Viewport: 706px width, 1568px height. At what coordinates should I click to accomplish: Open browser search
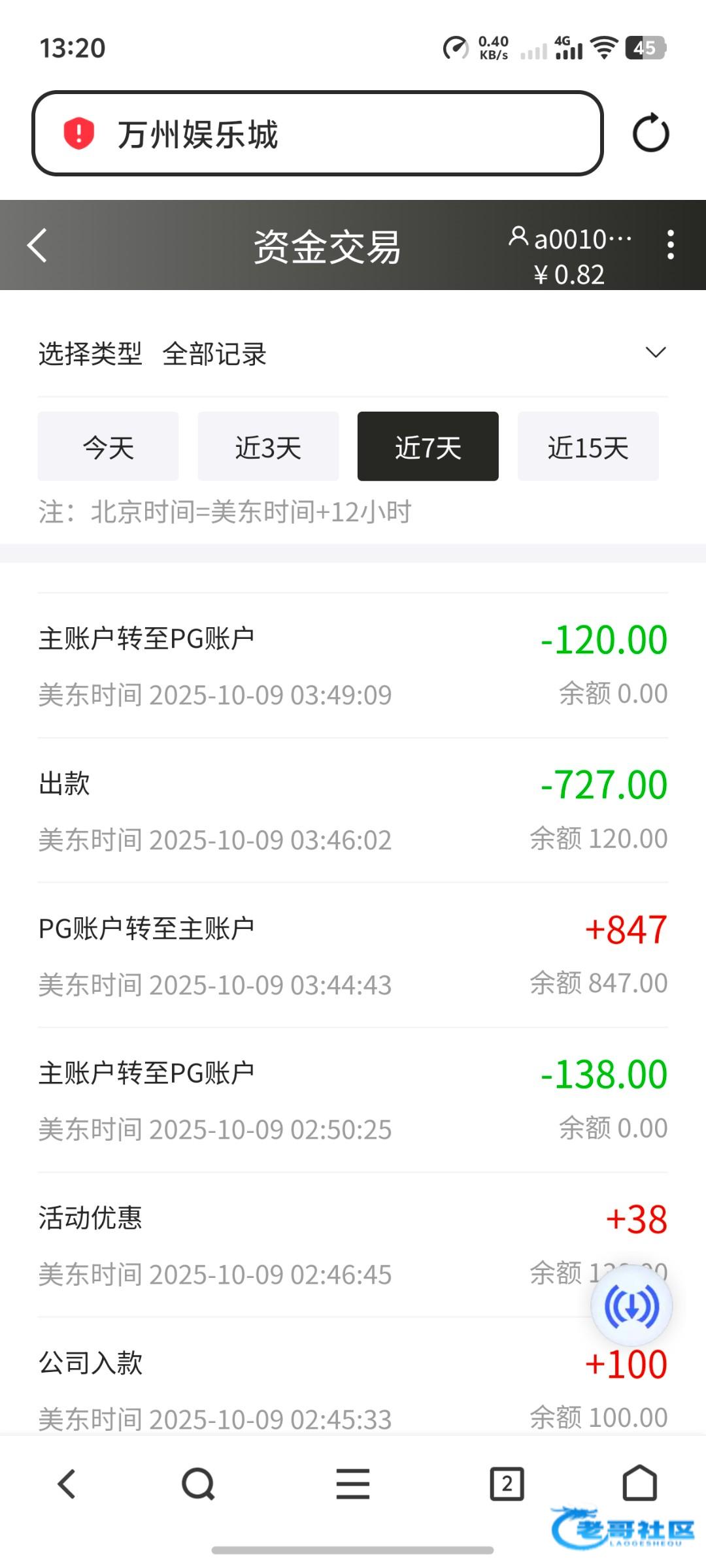coord(198,1484)
